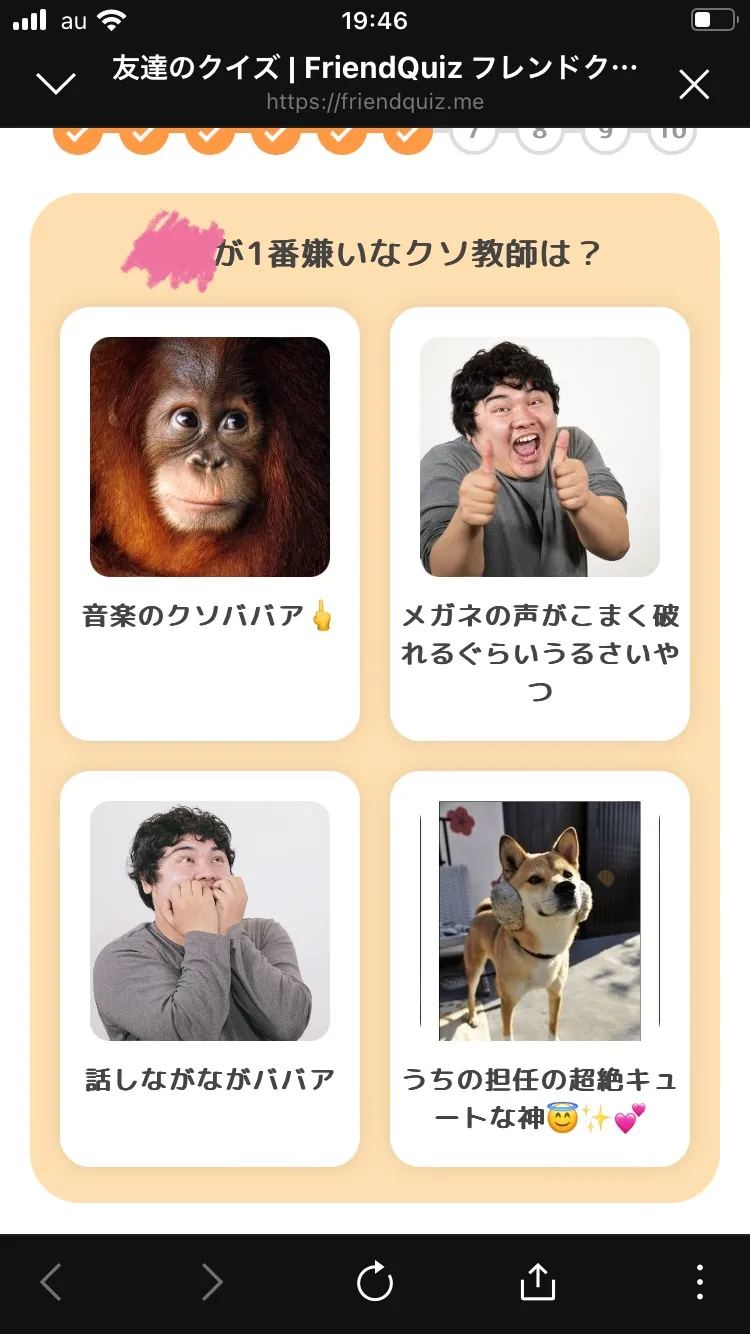Open the browser overflow menu

699,1281
